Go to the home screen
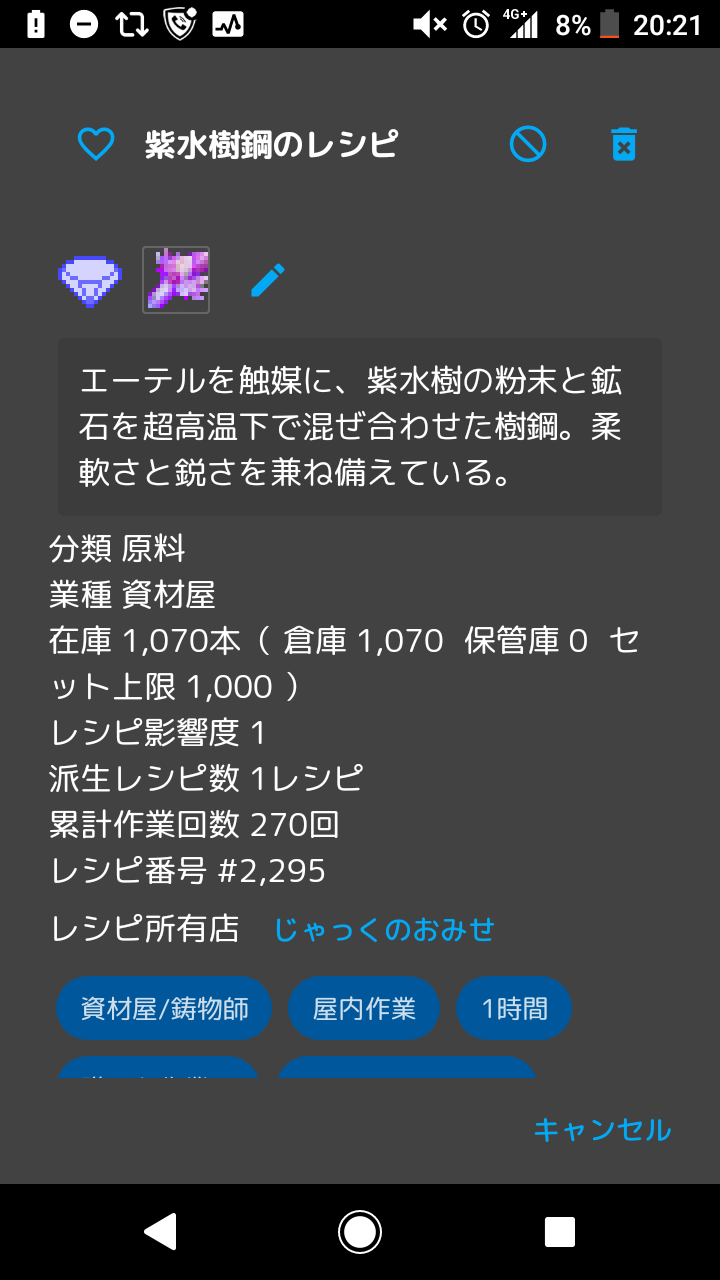This screenshot has width=720, height=1280. 360,1232
